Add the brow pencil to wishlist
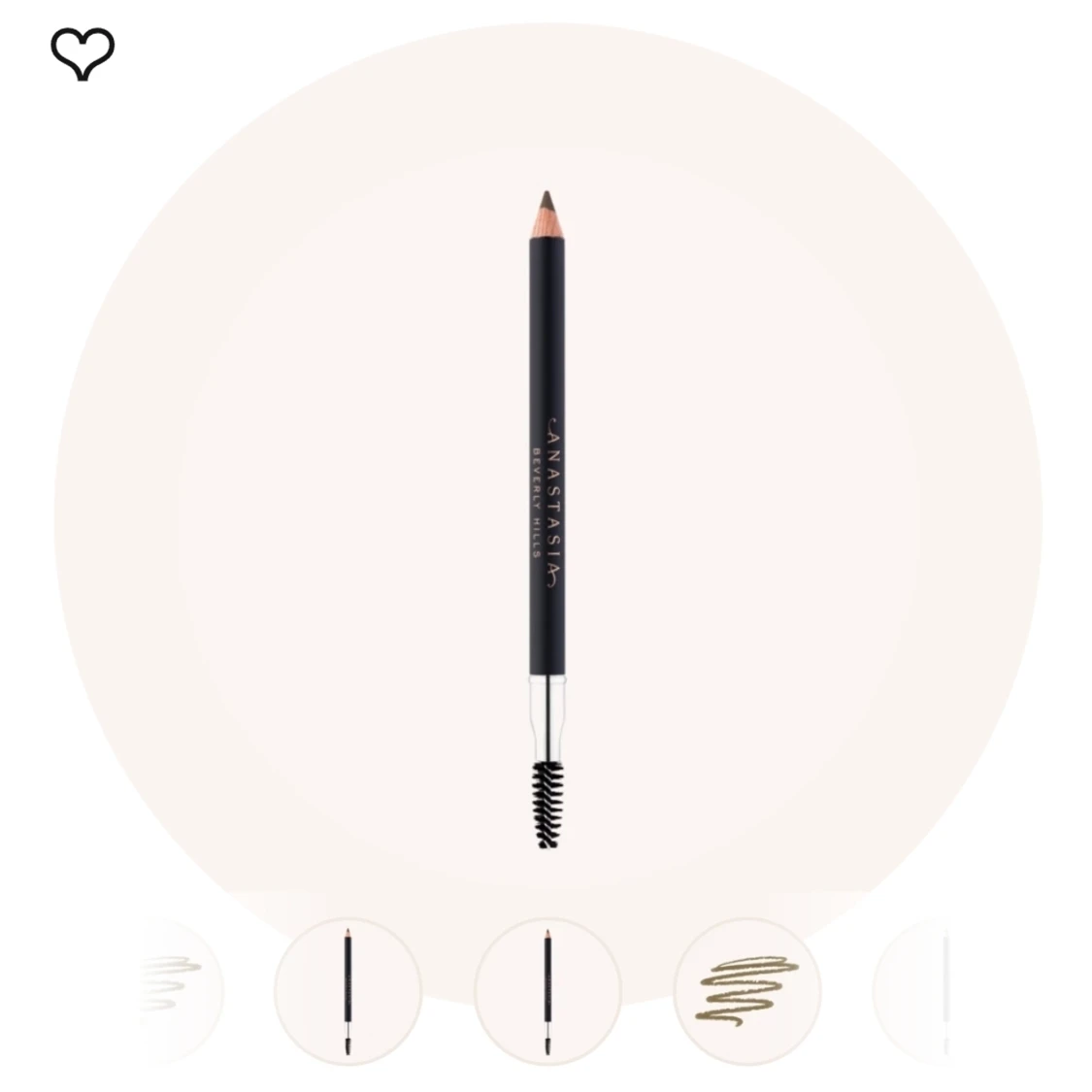The image size is (1092, 1092). 83,53
